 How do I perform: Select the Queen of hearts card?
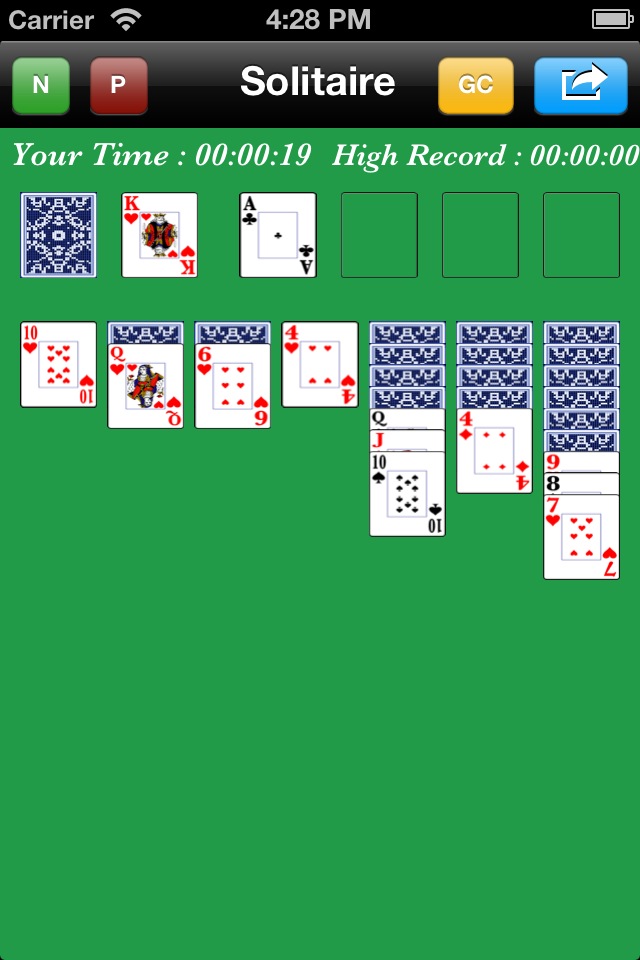click(x=146, y=386)
